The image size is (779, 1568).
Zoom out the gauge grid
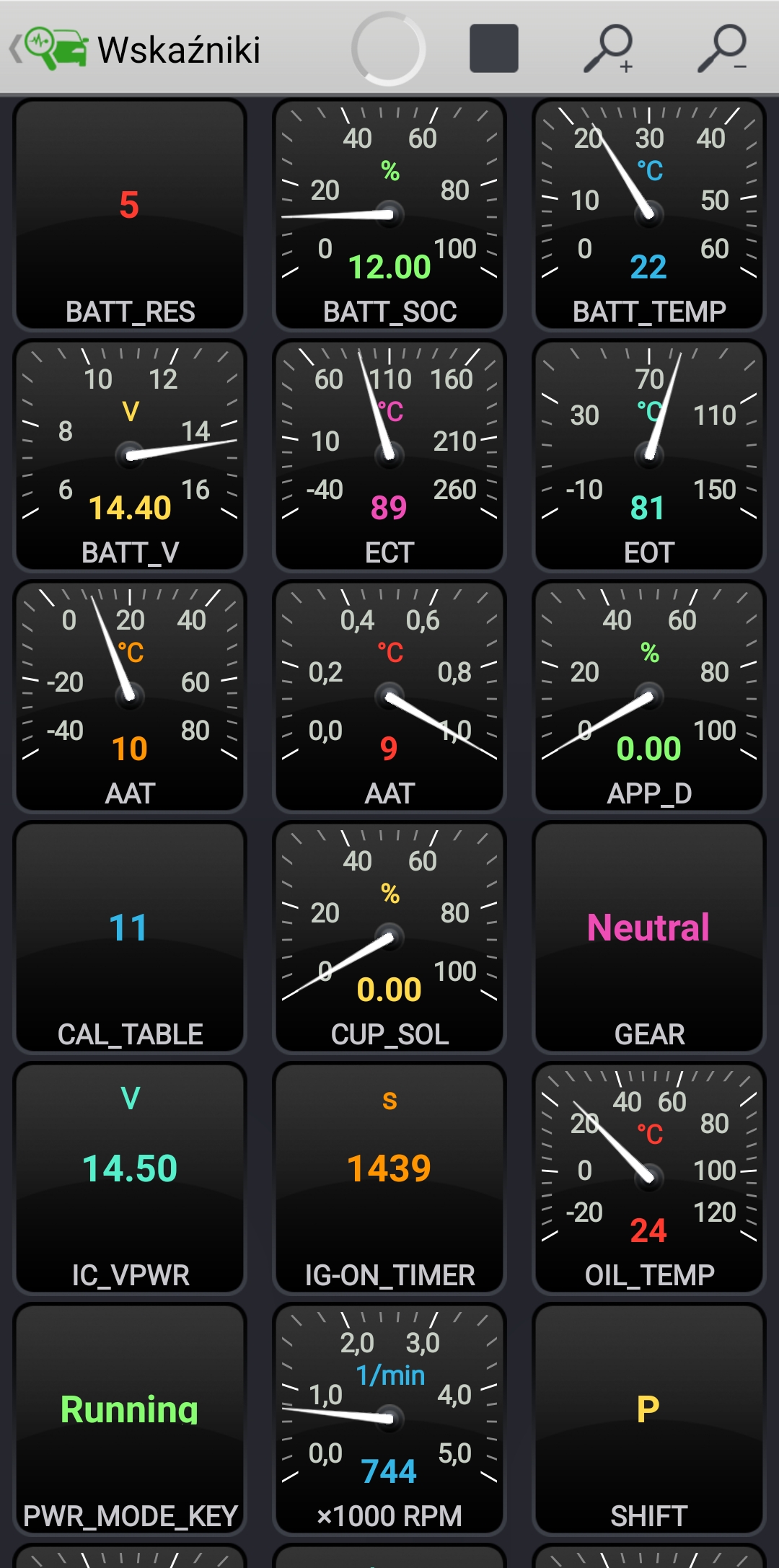[x=722, y=48]
